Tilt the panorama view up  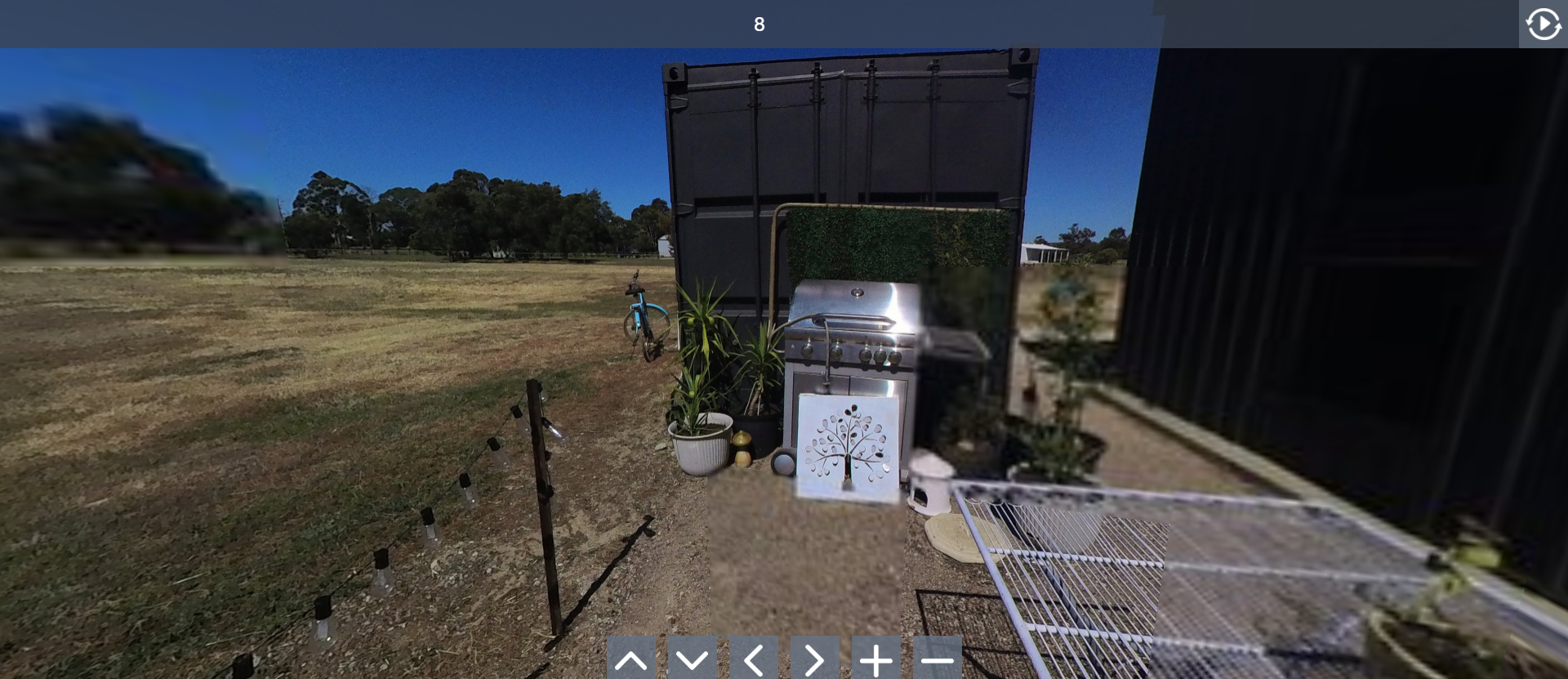[x=631, y=659]
